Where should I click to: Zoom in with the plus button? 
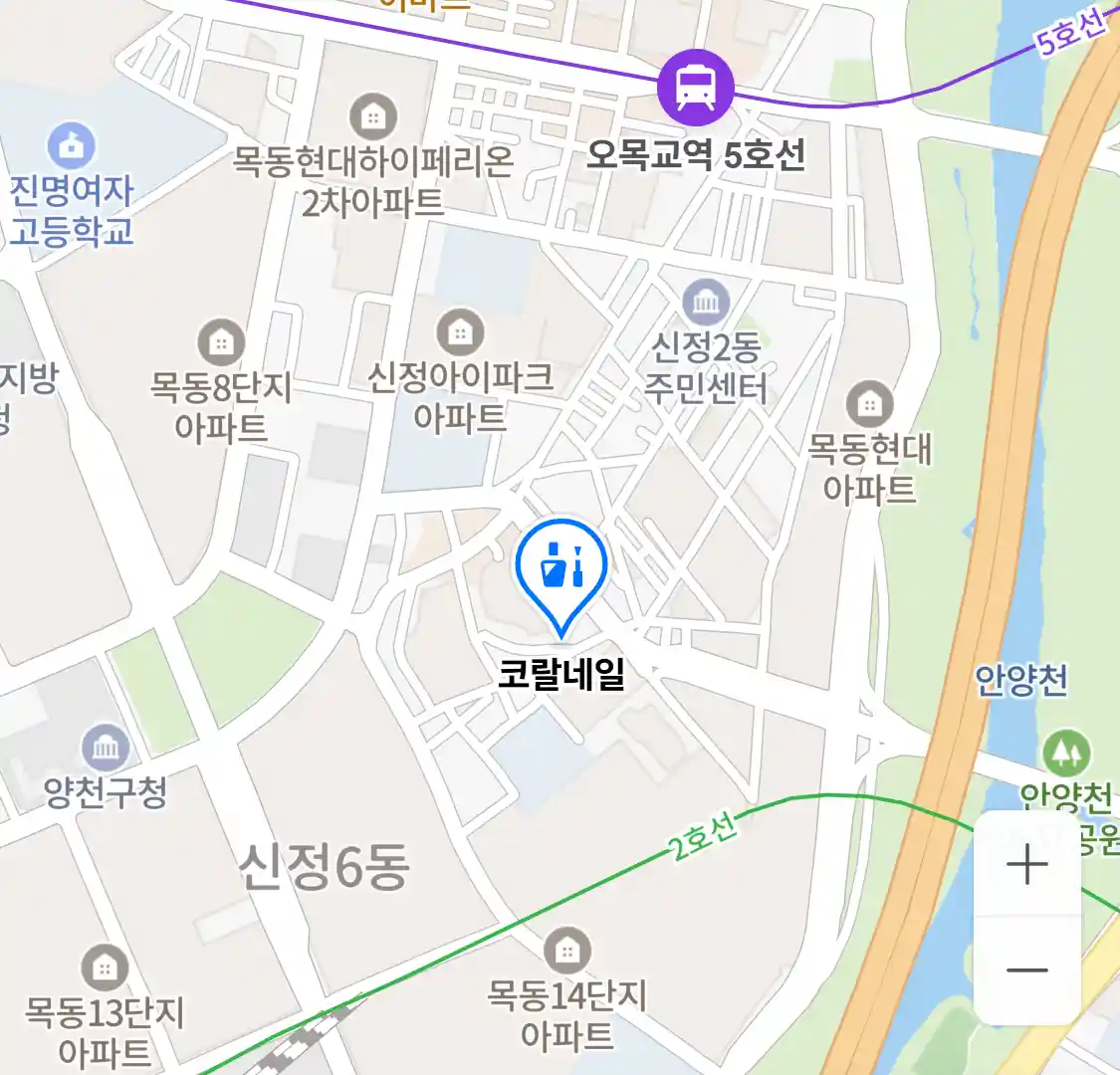[x=1027, y=864]
